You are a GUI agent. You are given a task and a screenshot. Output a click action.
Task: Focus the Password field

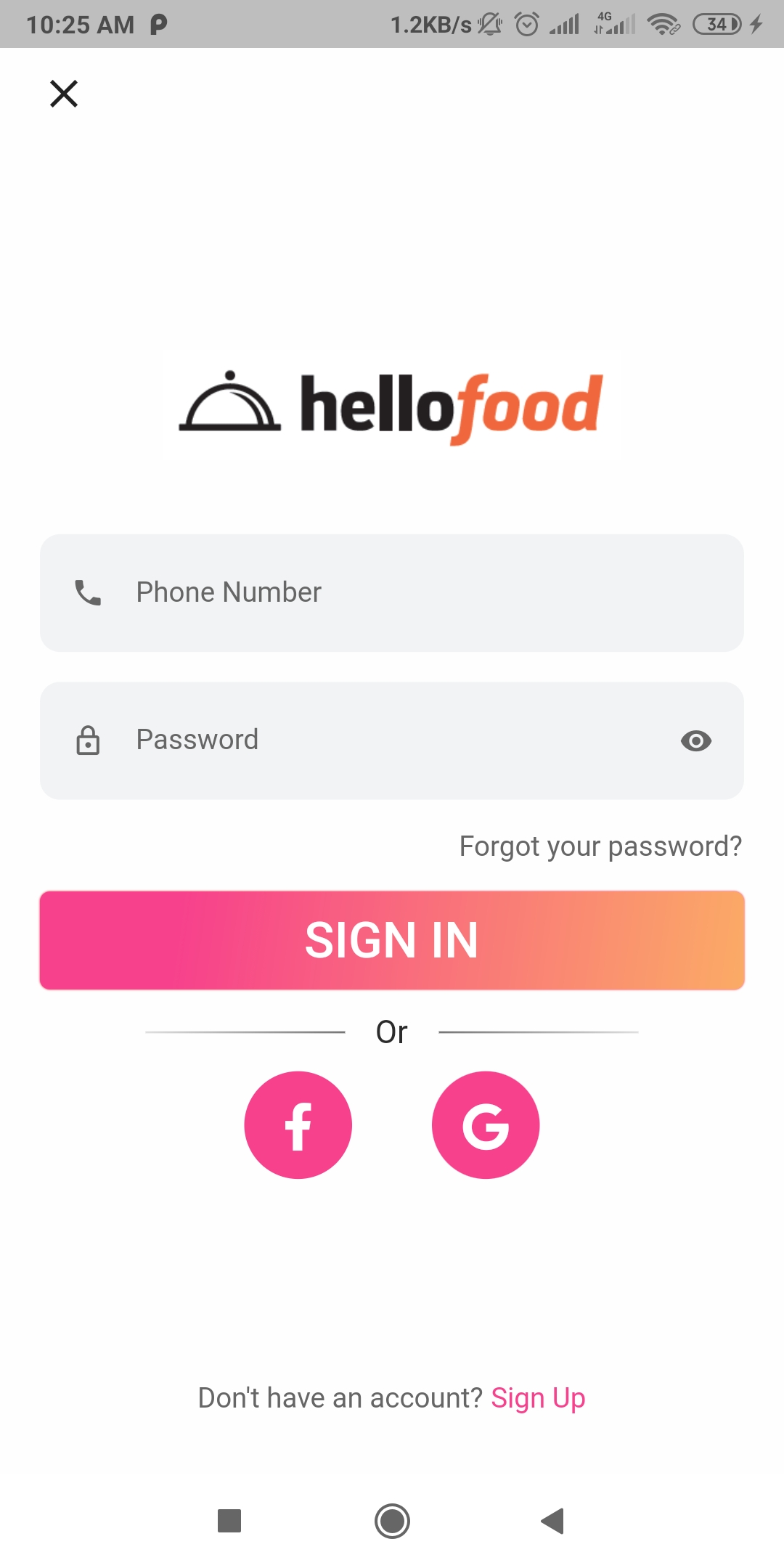[x=392, y=740]
